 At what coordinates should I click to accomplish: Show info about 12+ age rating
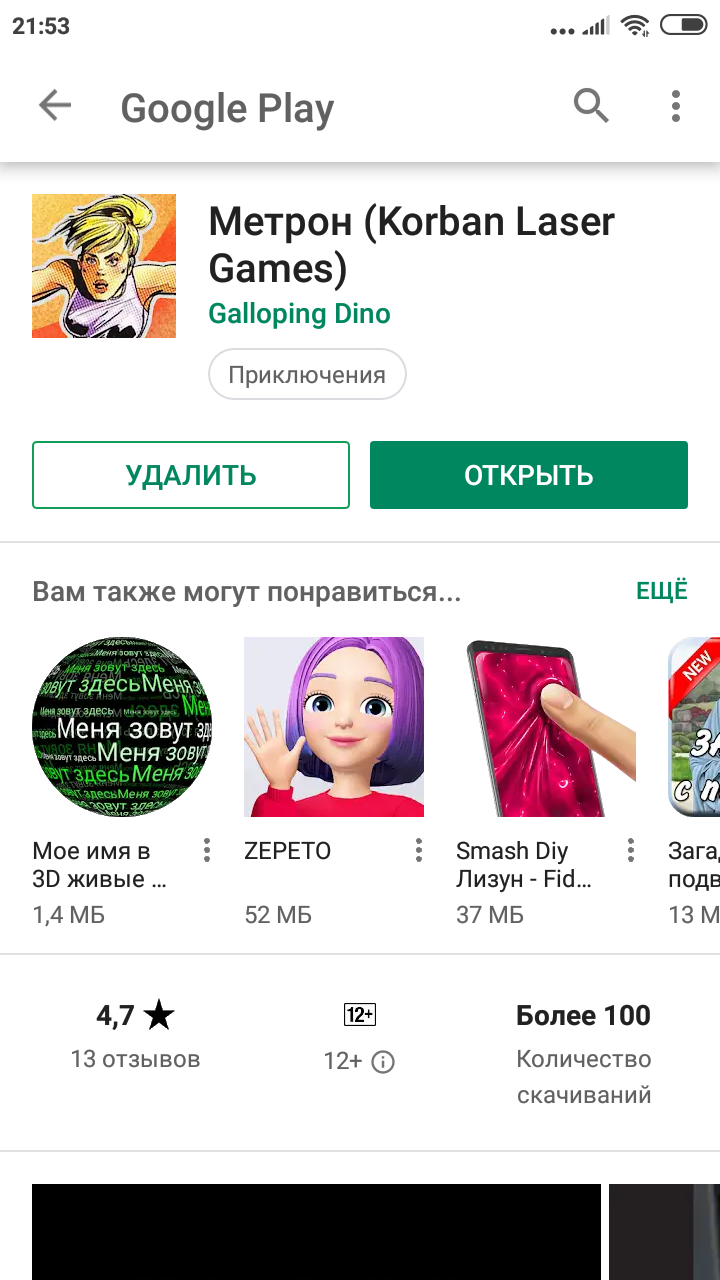[x=383, y=1062]
